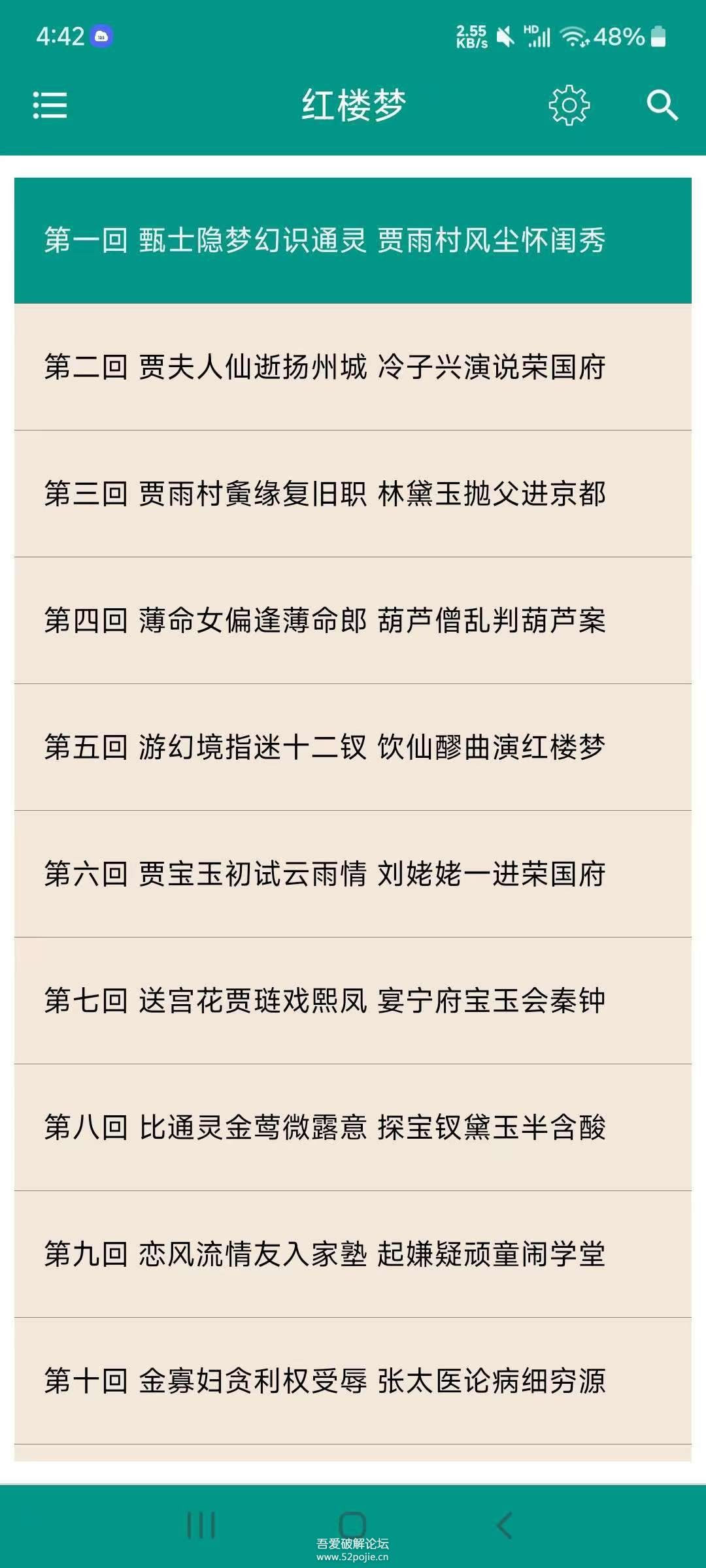Open 第四回 薄命女偏逢薄命郎
706x1568 pixels.
[353, 621]
